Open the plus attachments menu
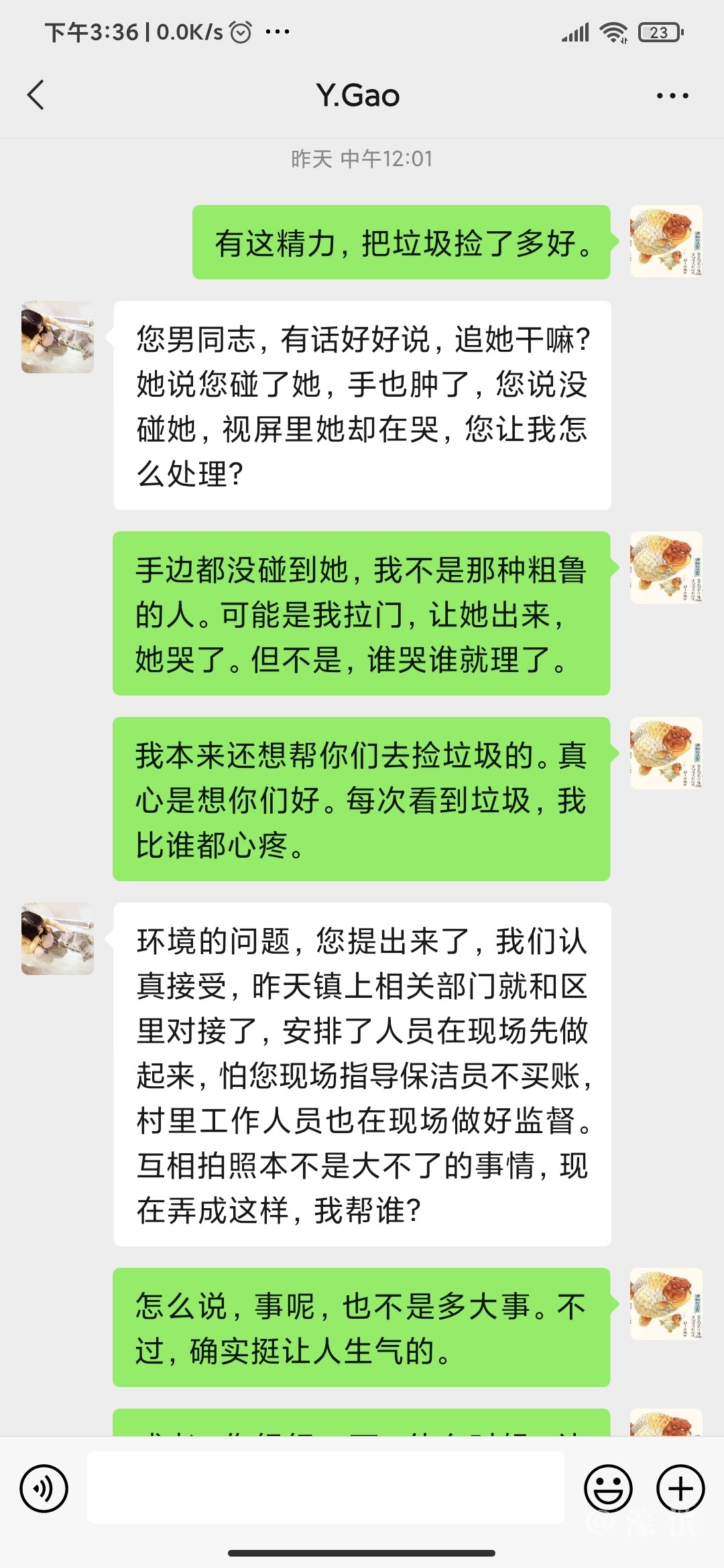This screenshot has height=1568, width=724. [680, 1489]
